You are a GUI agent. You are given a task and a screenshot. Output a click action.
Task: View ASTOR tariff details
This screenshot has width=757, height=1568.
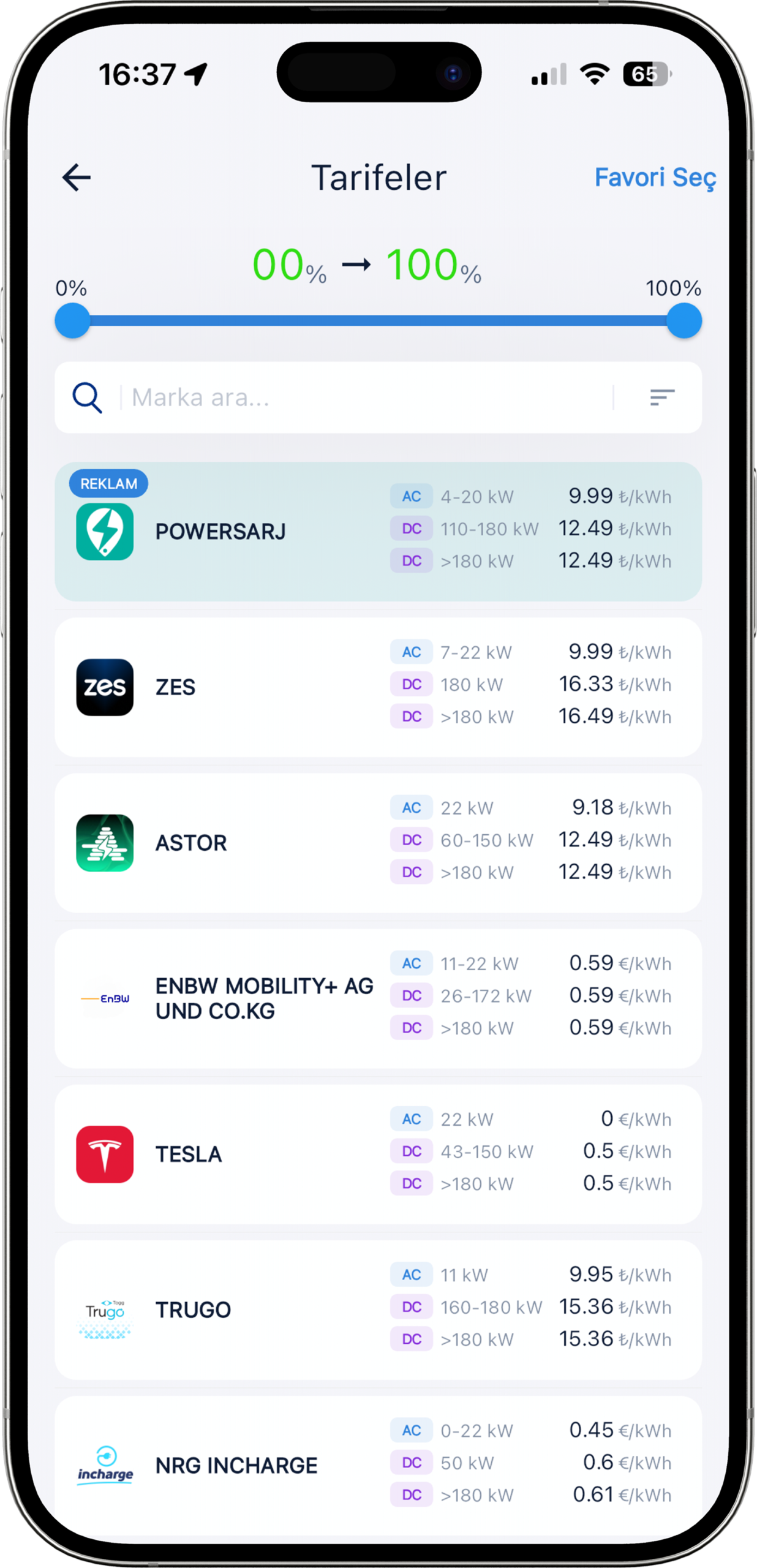click(378, 842)
